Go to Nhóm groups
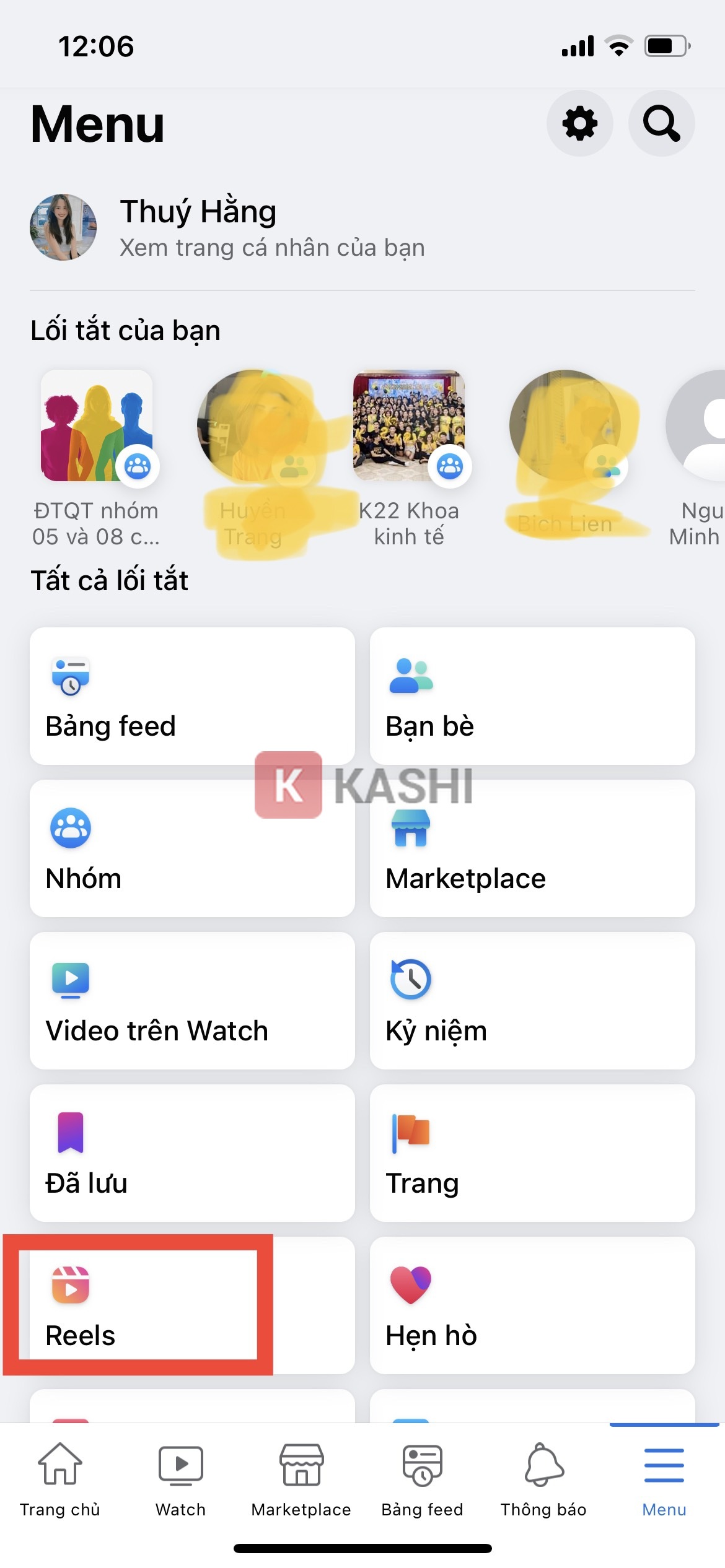Image resolution: width=725 pixels, height=1568 pixels. point(192,848)
